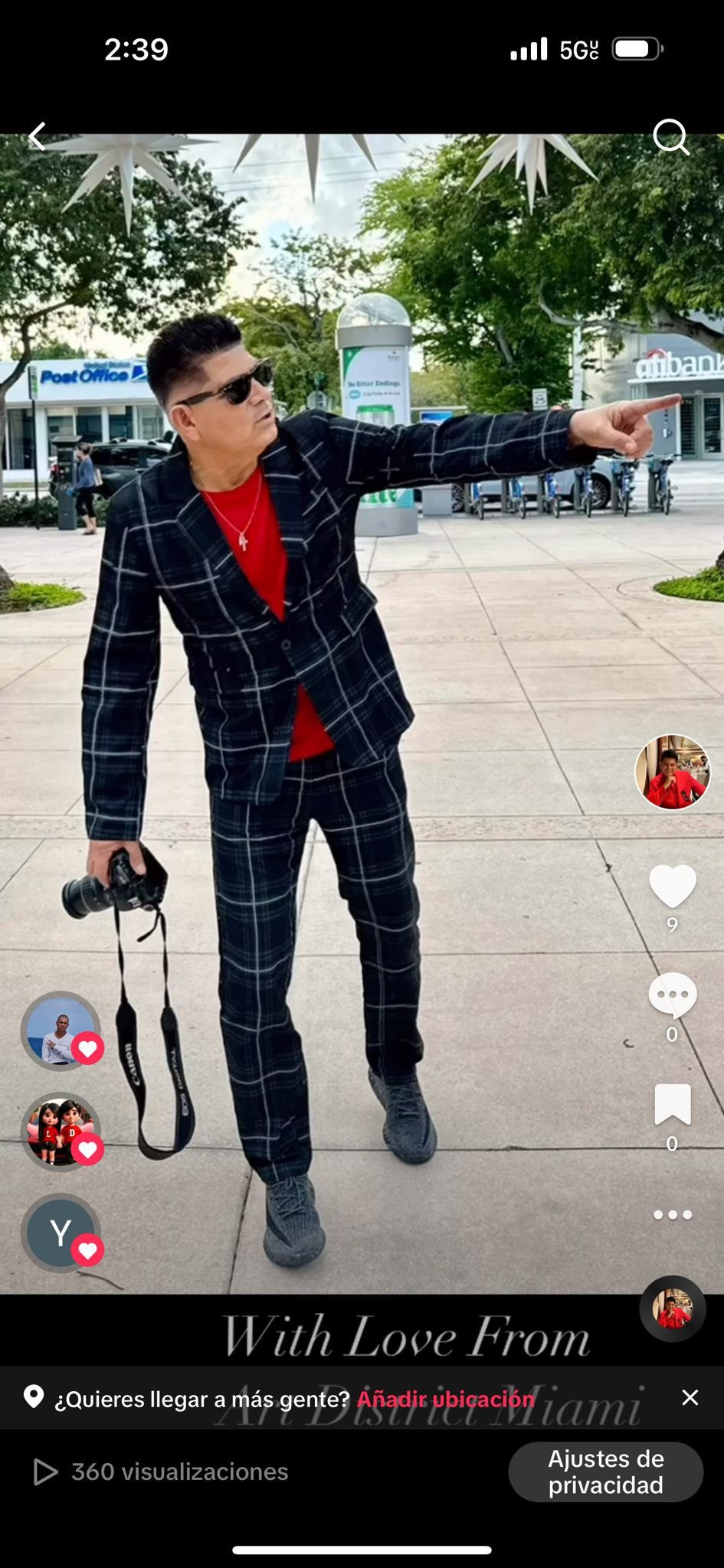
Task: View the 360 visualizaciones stats
Action: click(162, 1472)
